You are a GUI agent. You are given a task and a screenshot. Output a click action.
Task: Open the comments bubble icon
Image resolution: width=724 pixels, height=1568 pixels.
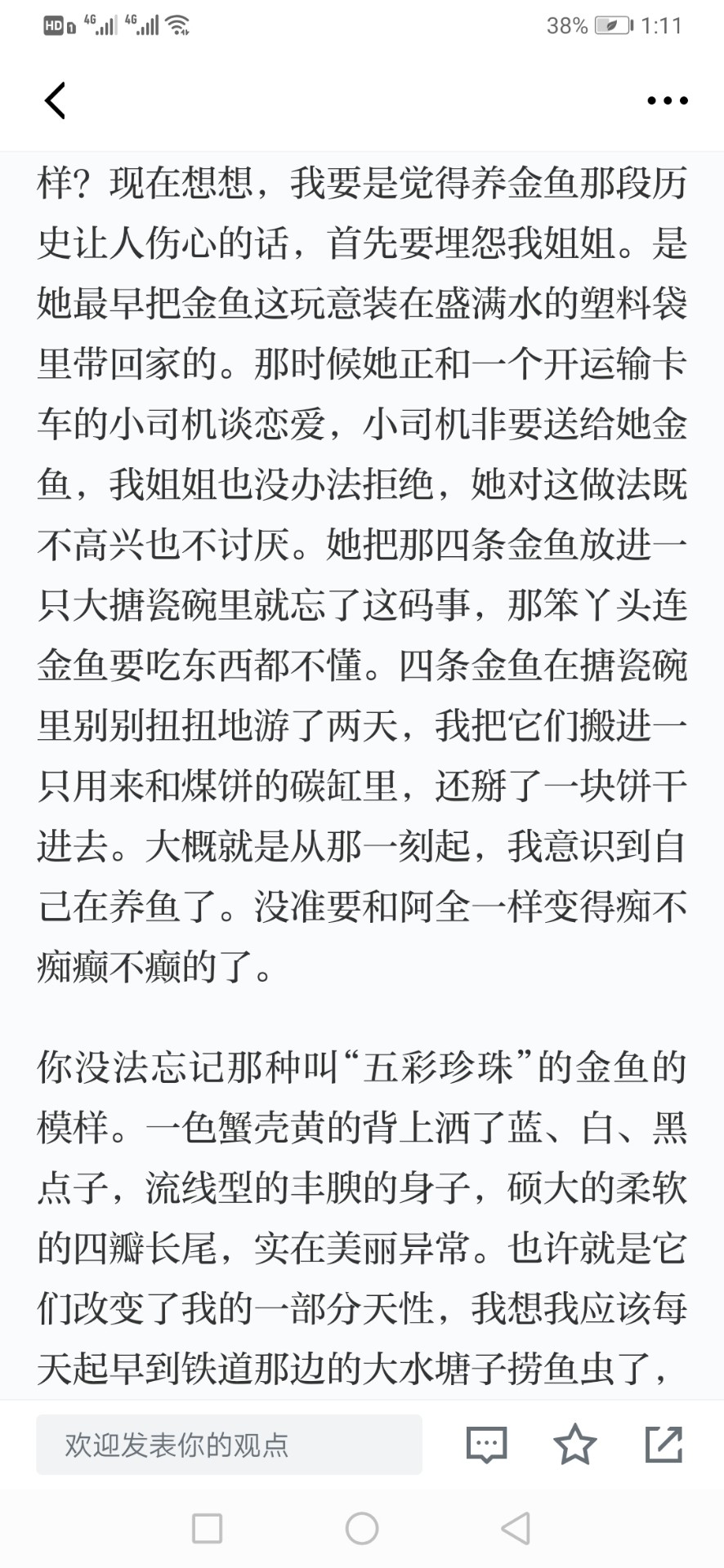coord(487,1445)
